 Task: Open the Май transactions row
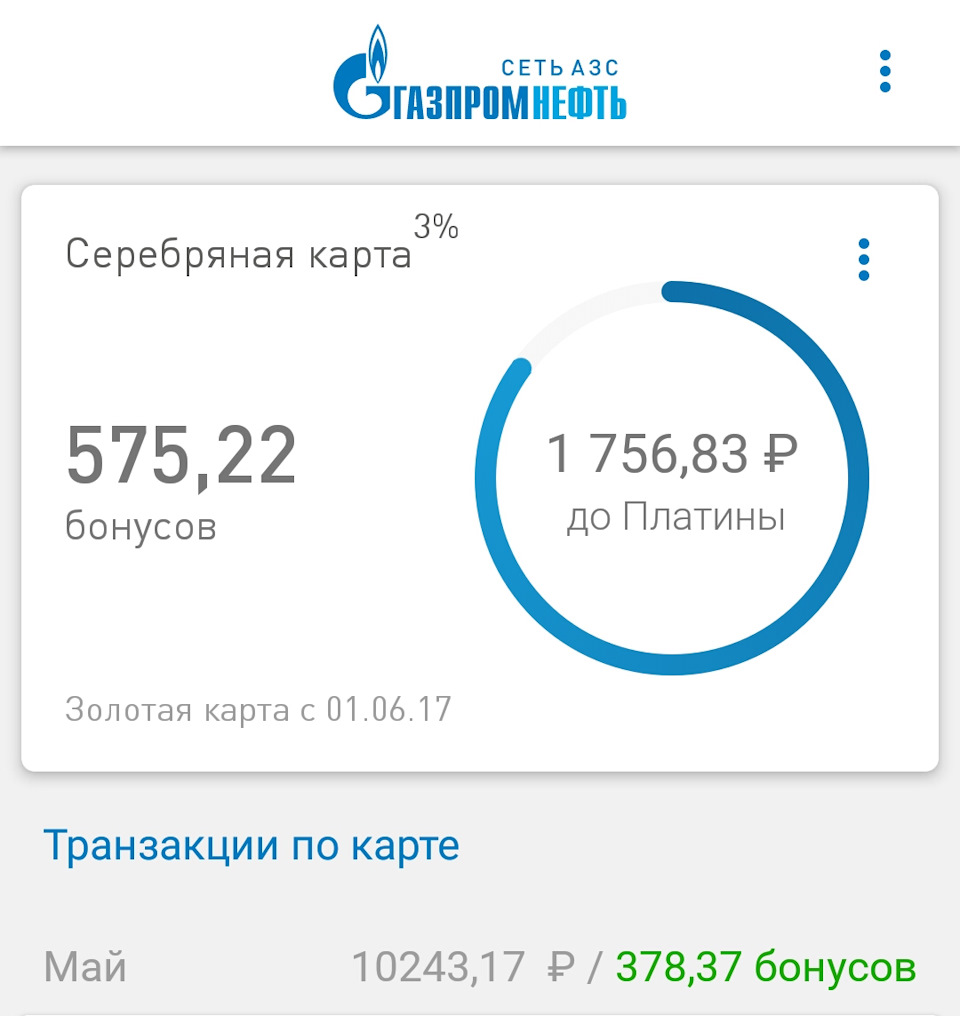coord(480,967)
